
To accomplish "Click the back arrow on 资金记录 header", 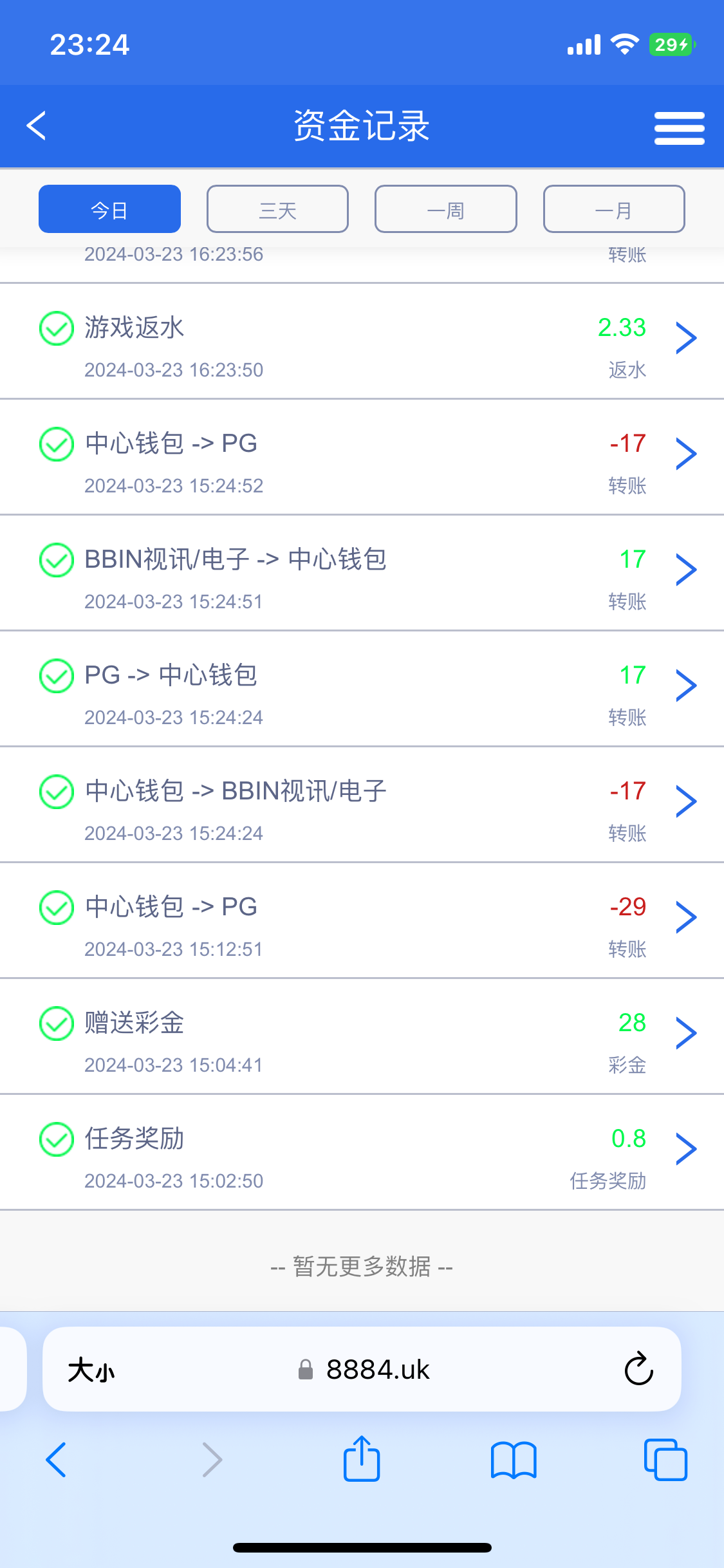I will [x=37, y=126].
